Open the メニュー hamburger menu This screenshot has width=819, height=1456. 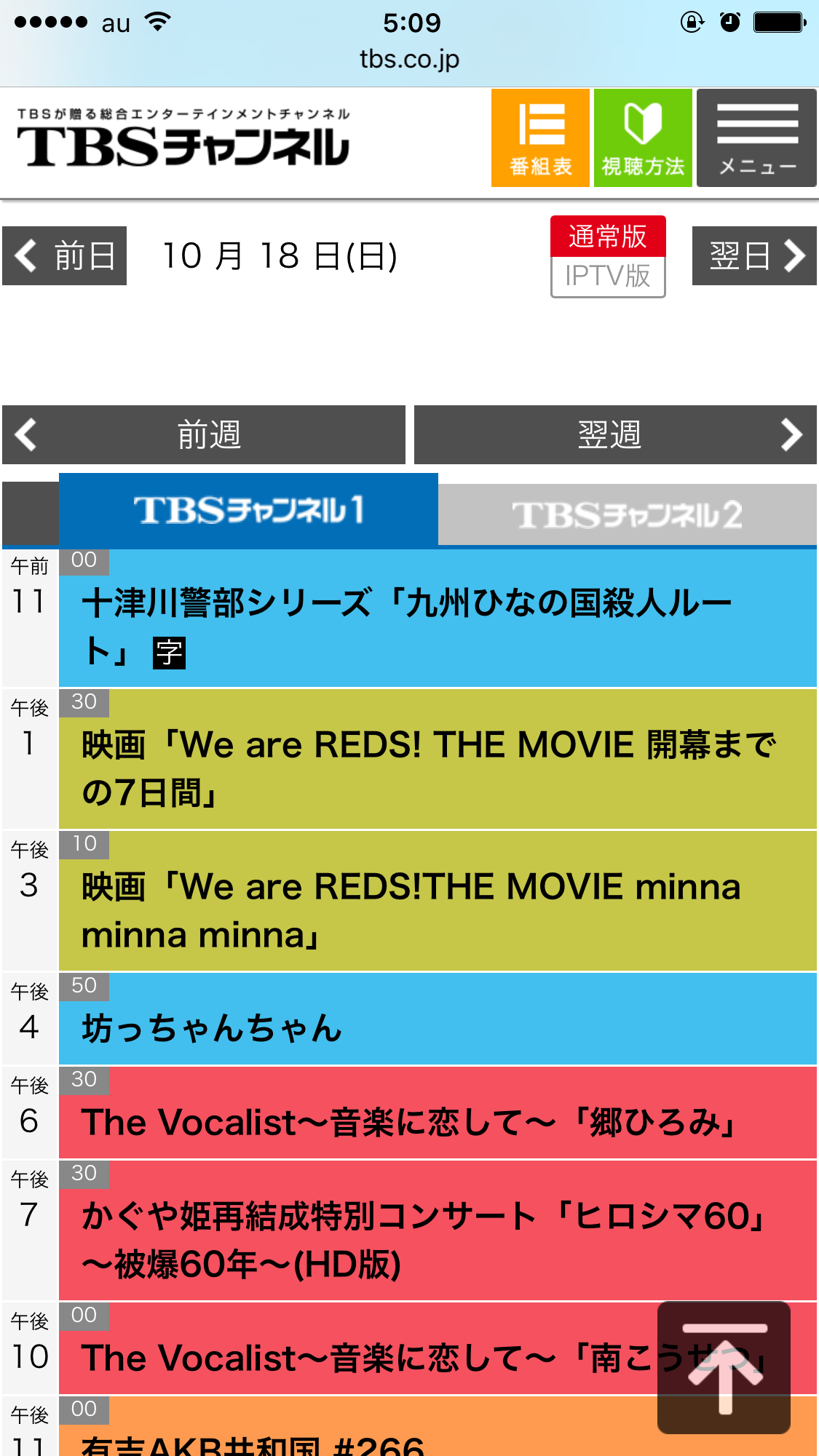click(756, 138)
